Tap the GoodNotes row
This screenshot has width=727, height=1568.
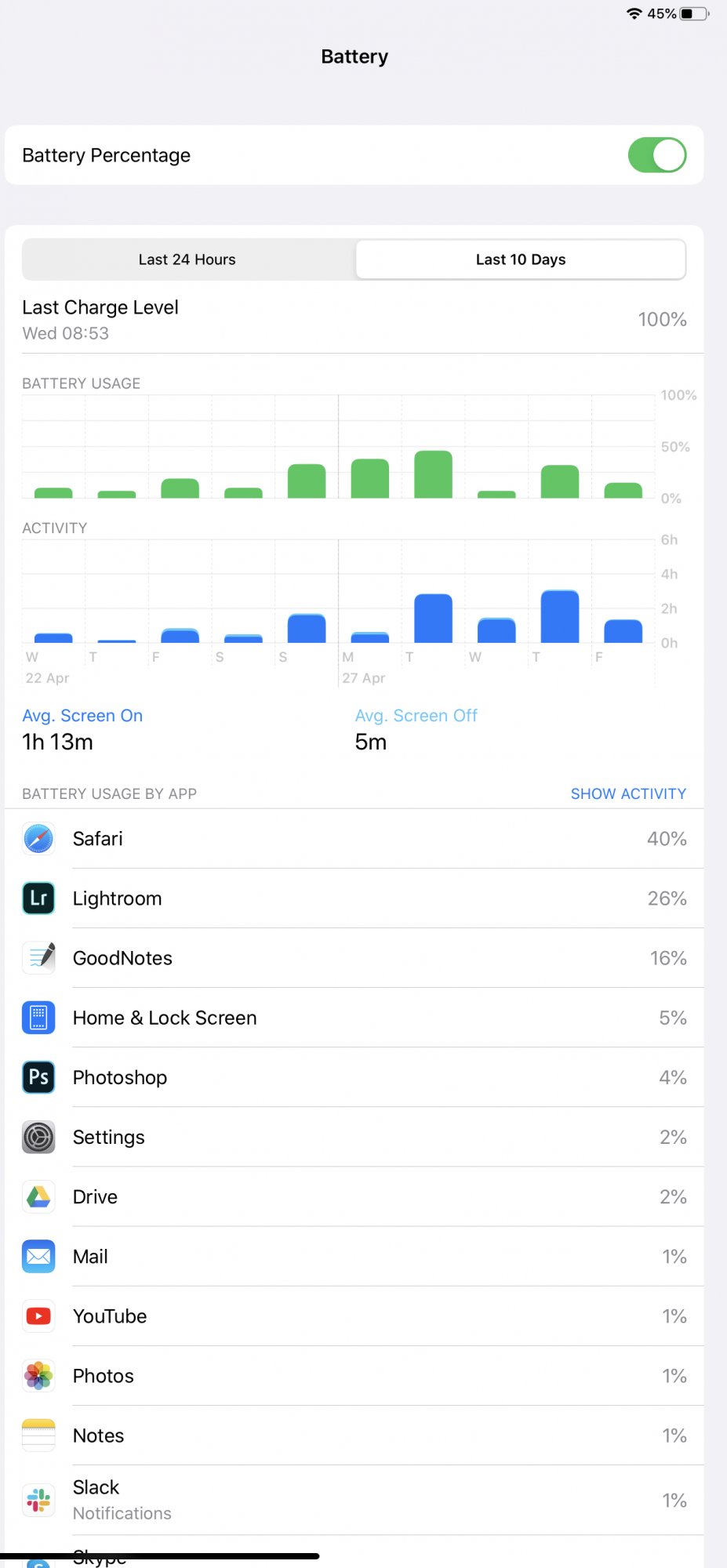[354, 958]
